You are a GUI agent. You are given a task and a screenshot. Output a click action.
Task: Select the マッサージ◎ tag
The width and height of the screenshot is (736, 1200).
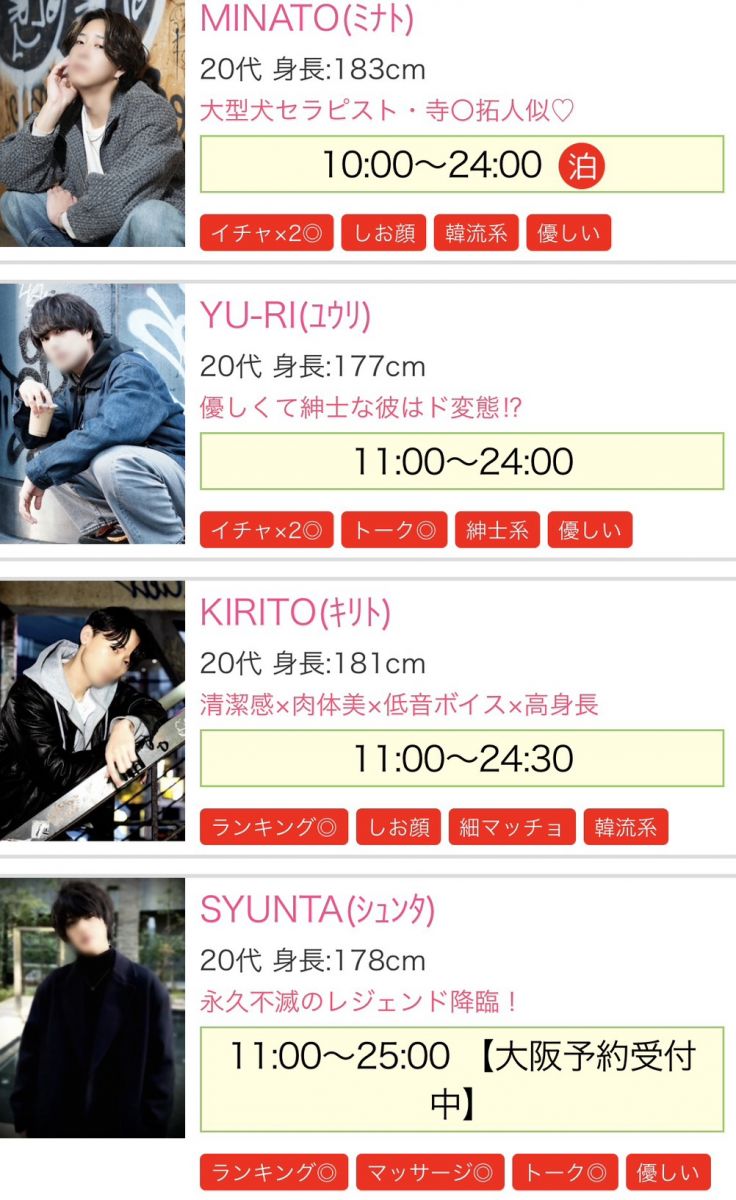[429, 1172]
